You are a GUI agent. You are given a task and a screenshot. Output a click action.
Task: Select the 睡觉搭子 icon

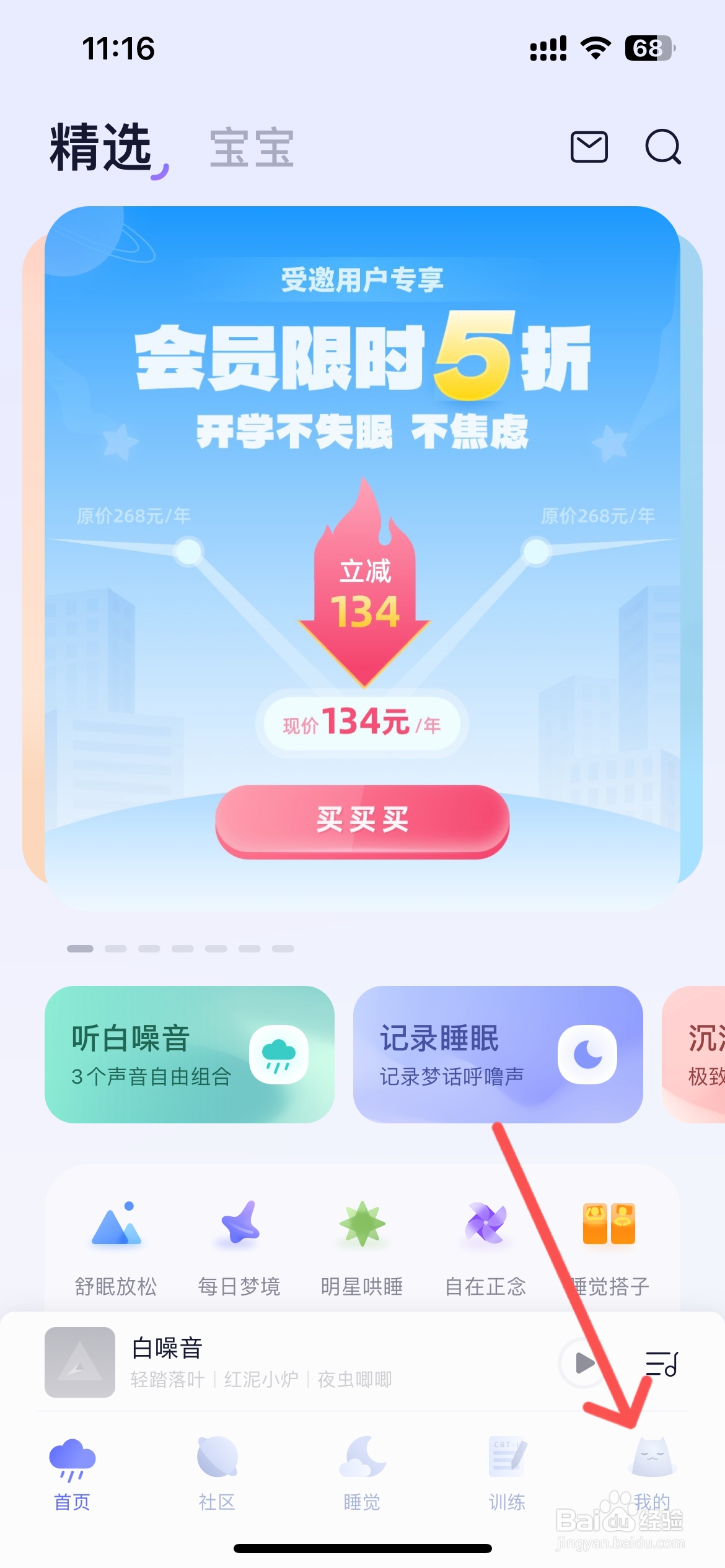(x=609, y=1229)
